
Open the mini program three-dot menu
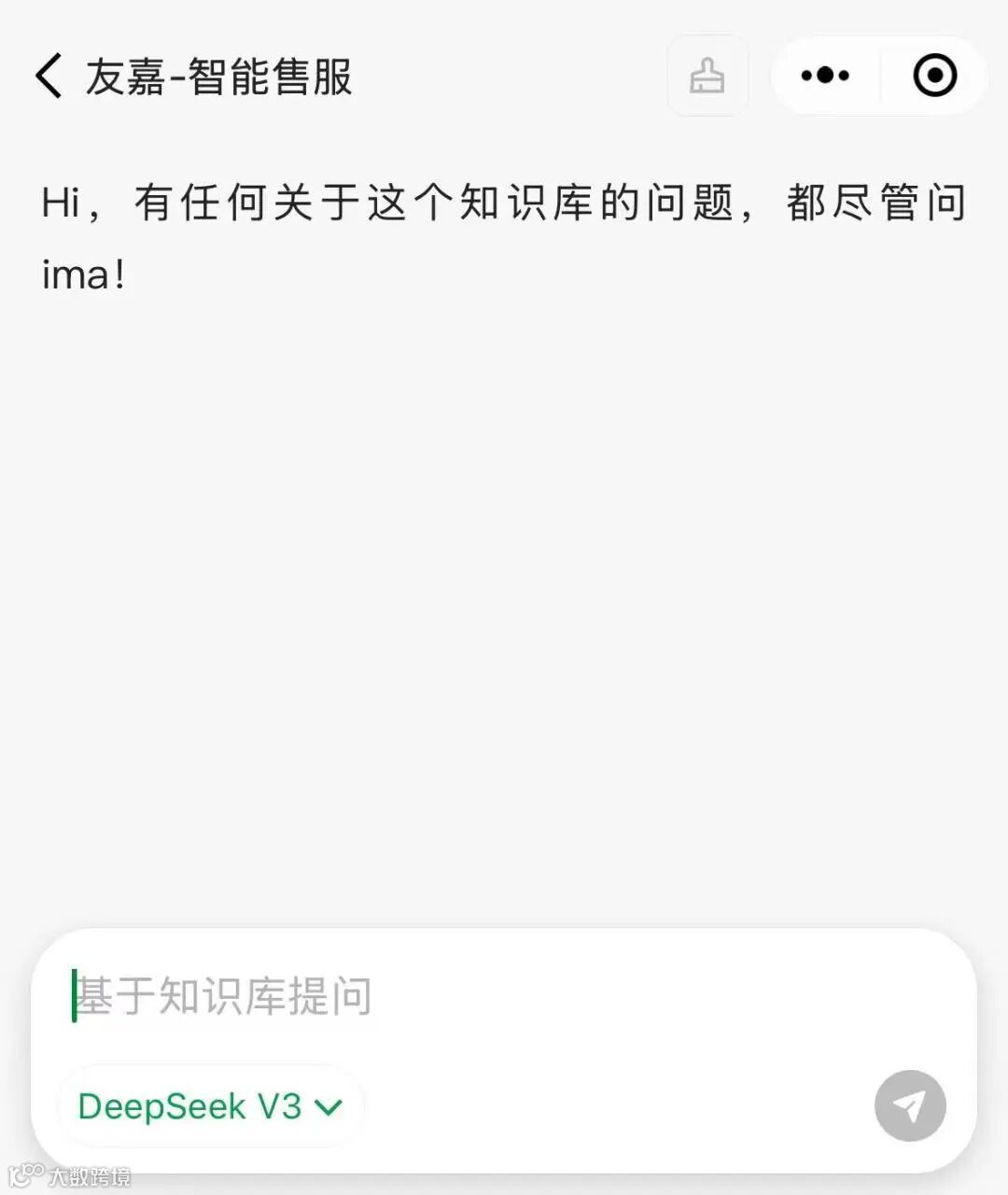click(x=825, y=76)
